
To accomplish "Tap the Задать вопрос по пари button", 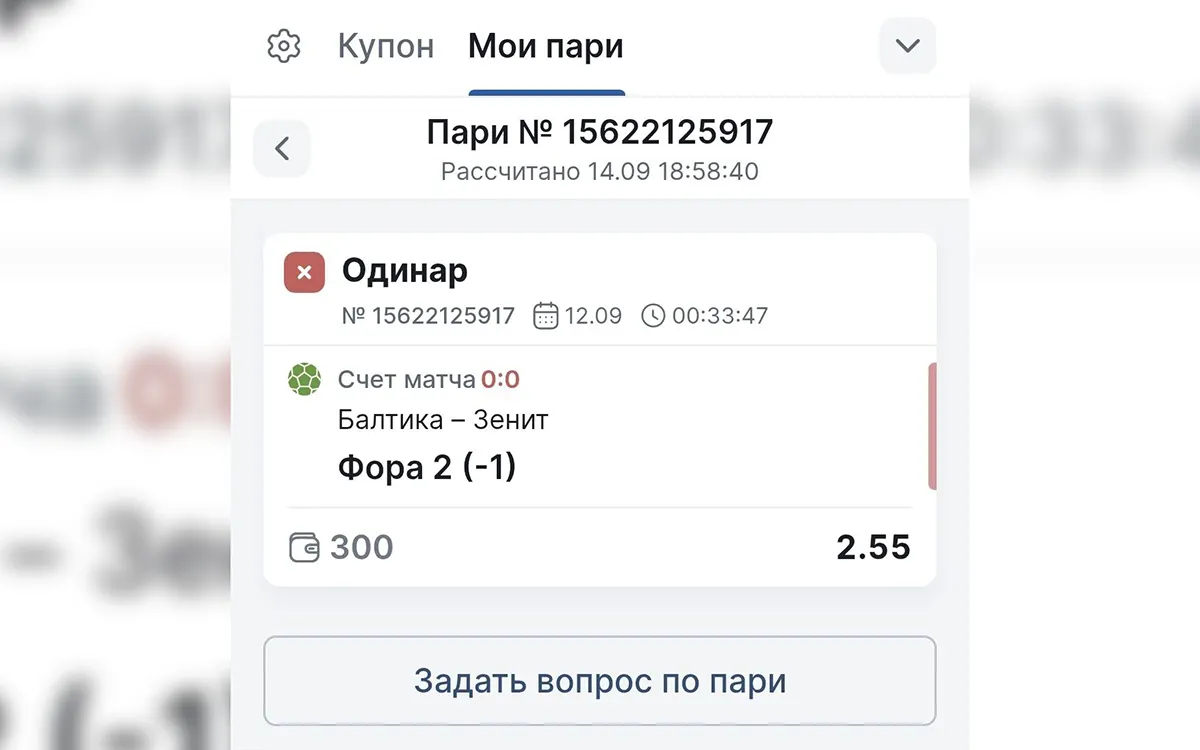I will [600, 681].
